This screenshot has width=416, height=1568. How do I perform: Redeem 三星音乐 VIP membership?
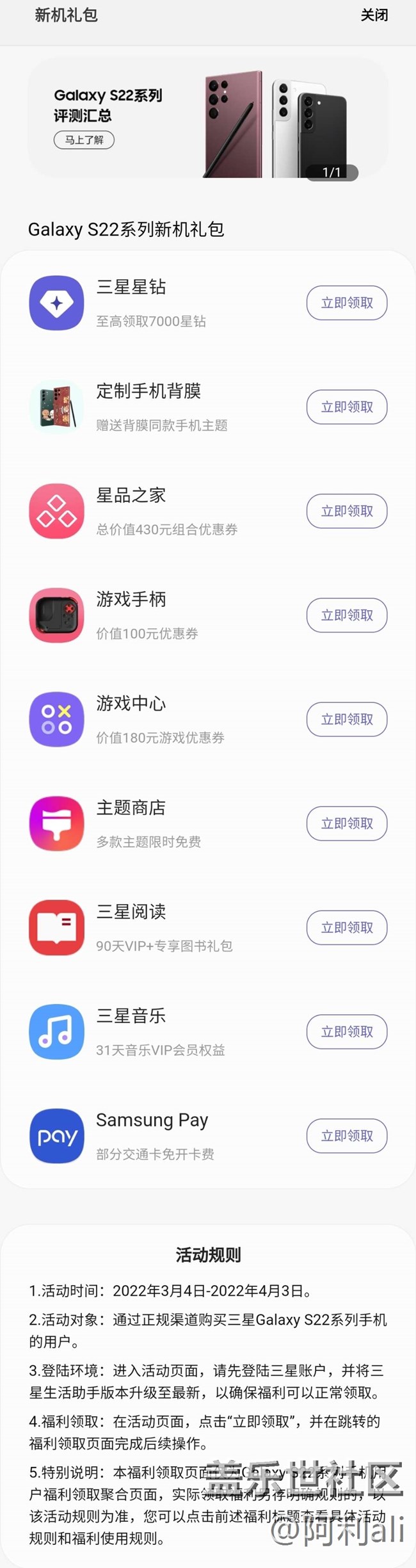(x=346, y=1032)
